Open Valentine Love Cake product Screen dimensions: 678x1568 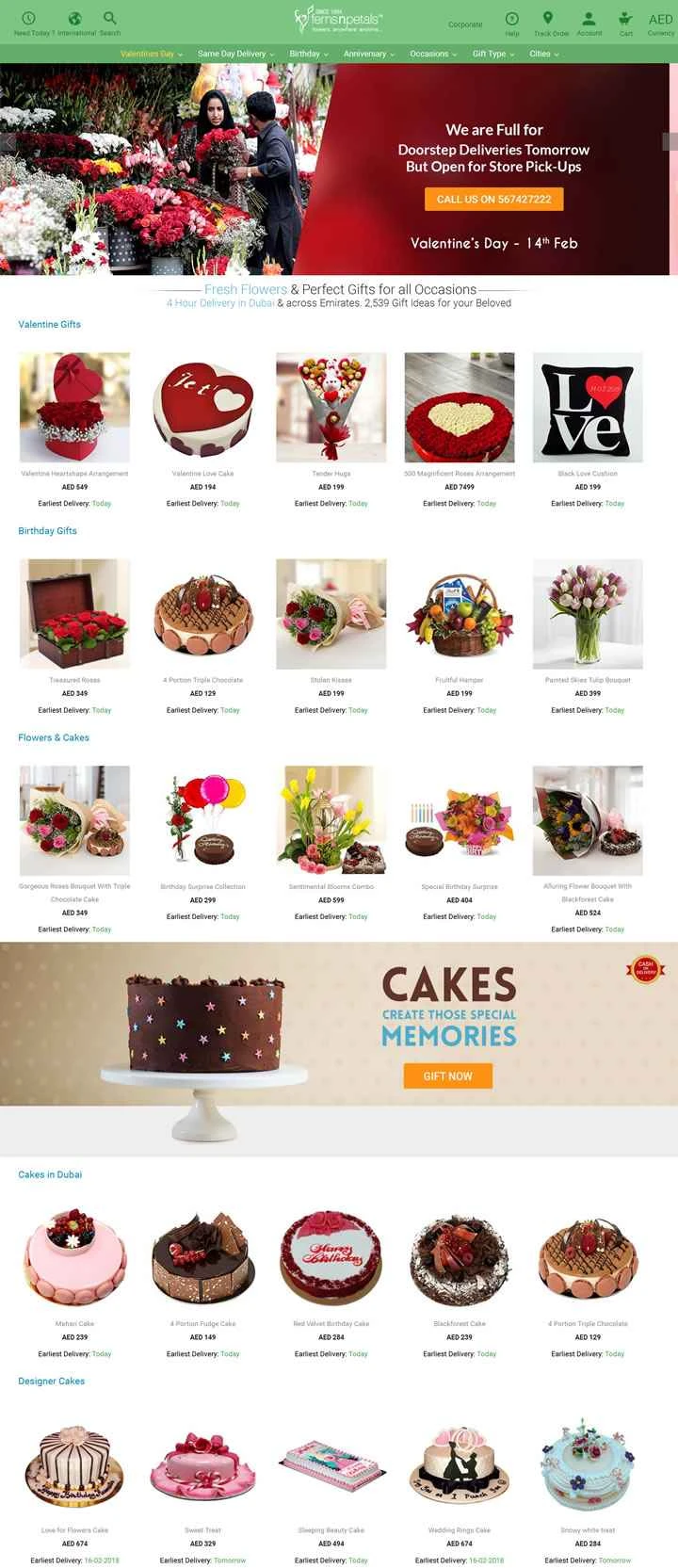[202, 408]
